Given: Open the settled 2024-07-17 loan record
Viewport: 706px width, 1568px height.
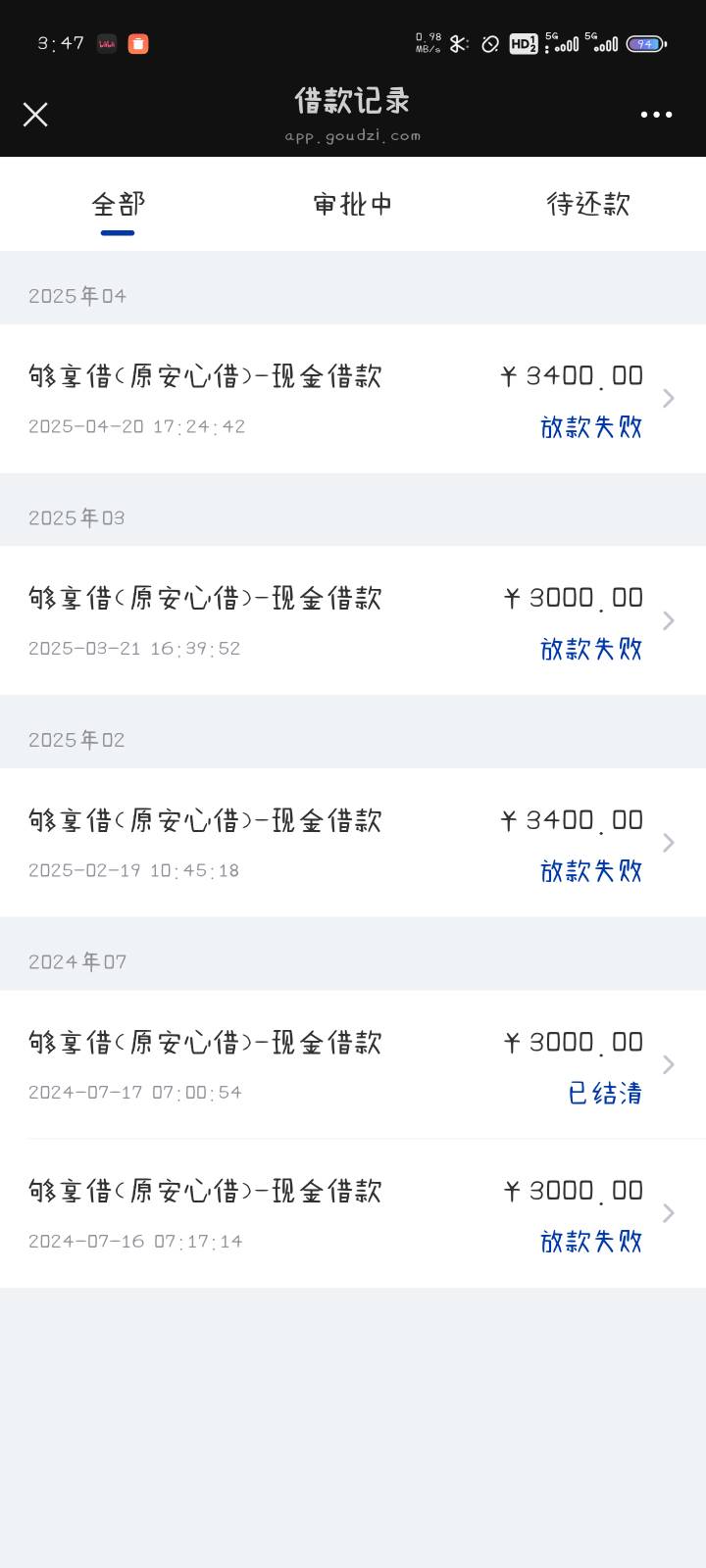Looking at the screenshot, I should click(x=353, y=1064).
